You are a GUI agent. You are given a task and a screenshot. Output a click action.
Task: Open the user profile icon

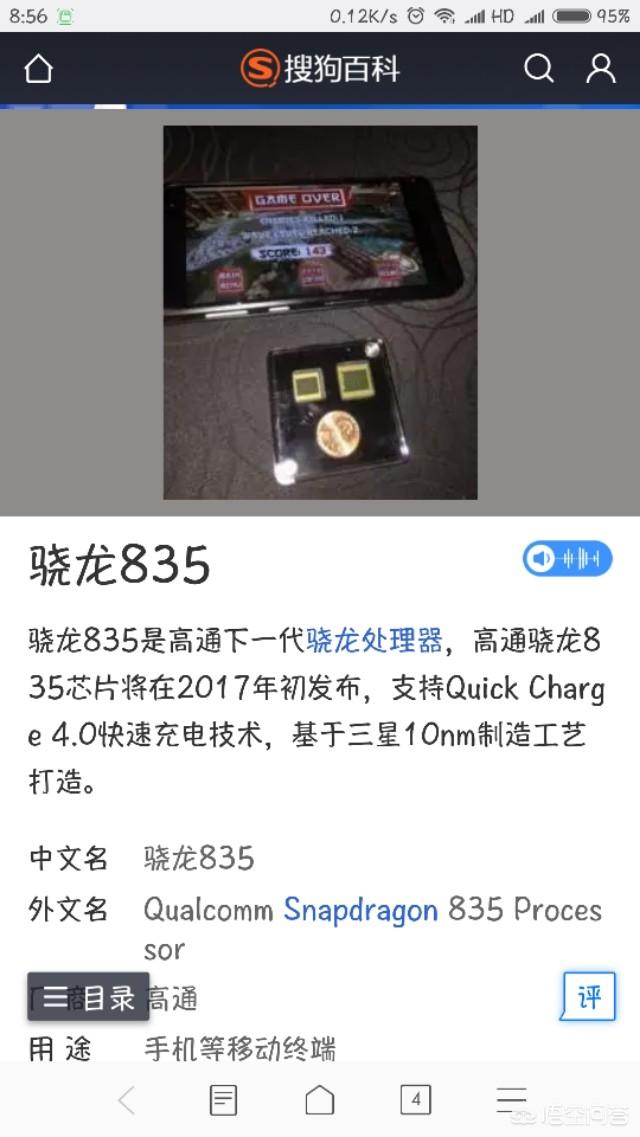pos(600,69)
